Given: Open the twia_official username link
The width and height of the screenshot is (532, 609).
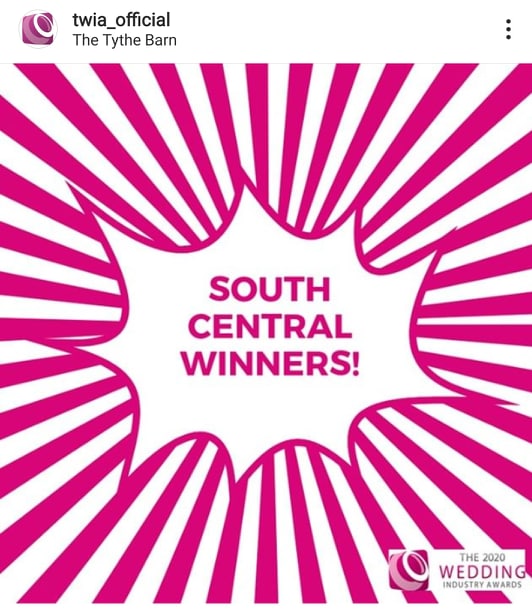Looking at the screenshot, I should [x=121, y=20].
